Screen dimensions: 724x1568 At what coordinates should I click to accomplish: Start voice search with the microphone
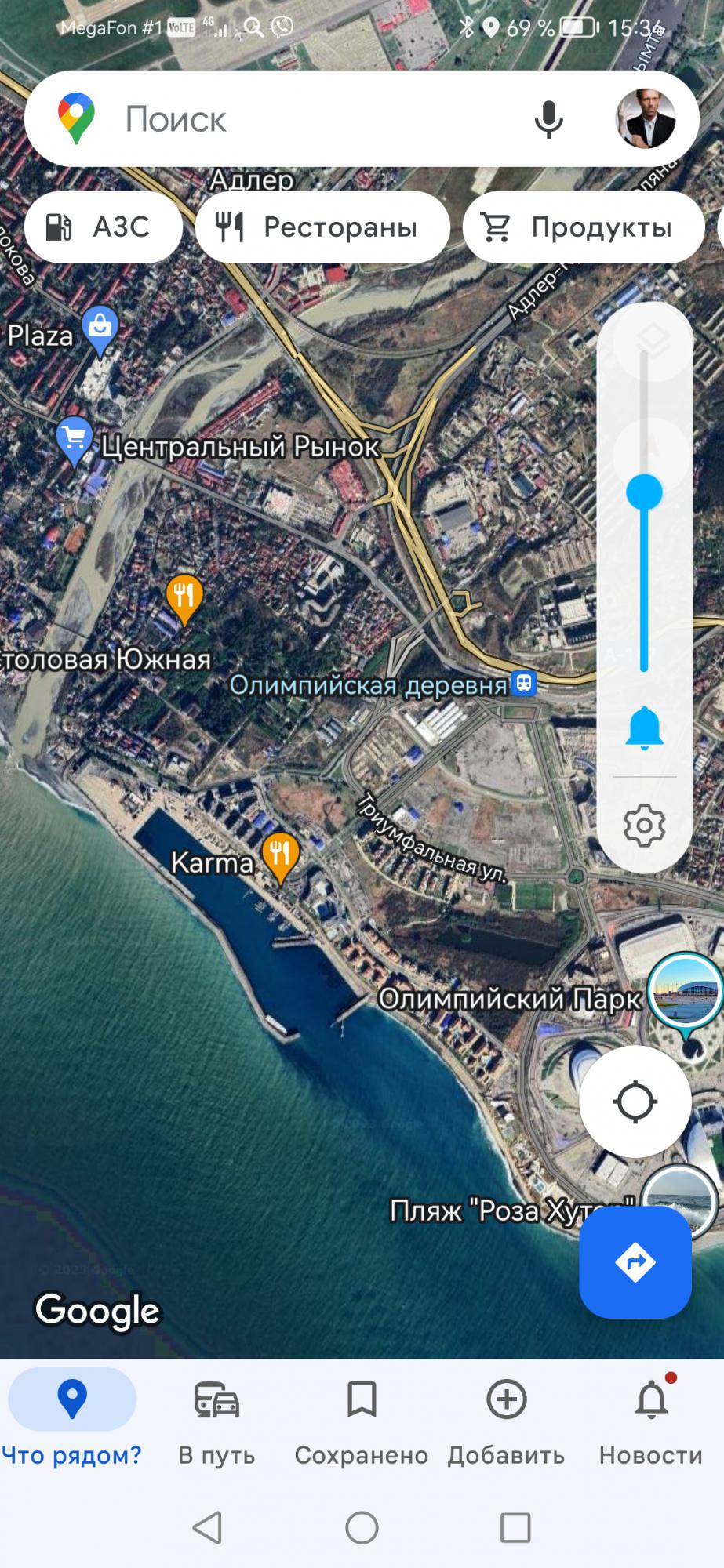(x=548, y=119)
